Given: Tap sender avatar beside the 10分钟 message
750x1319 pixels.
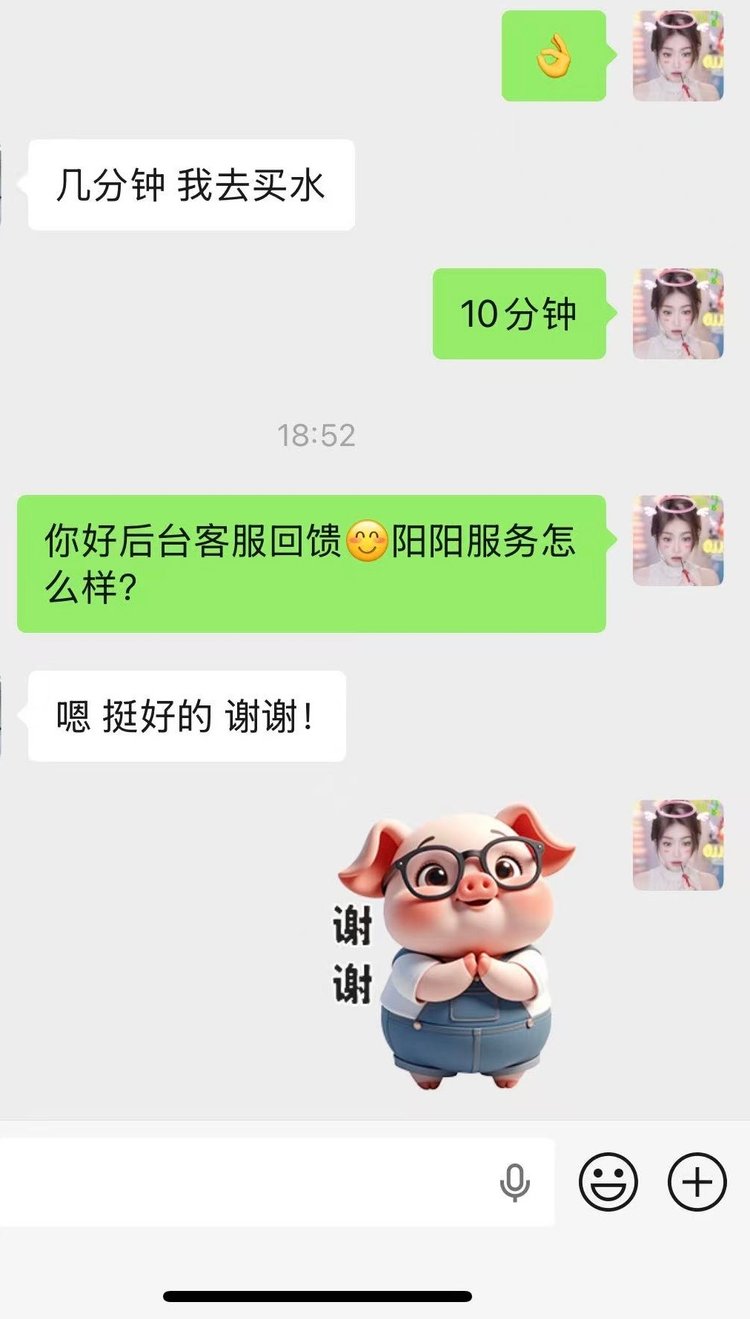Looking at the screenshot, I should point(678,313).
